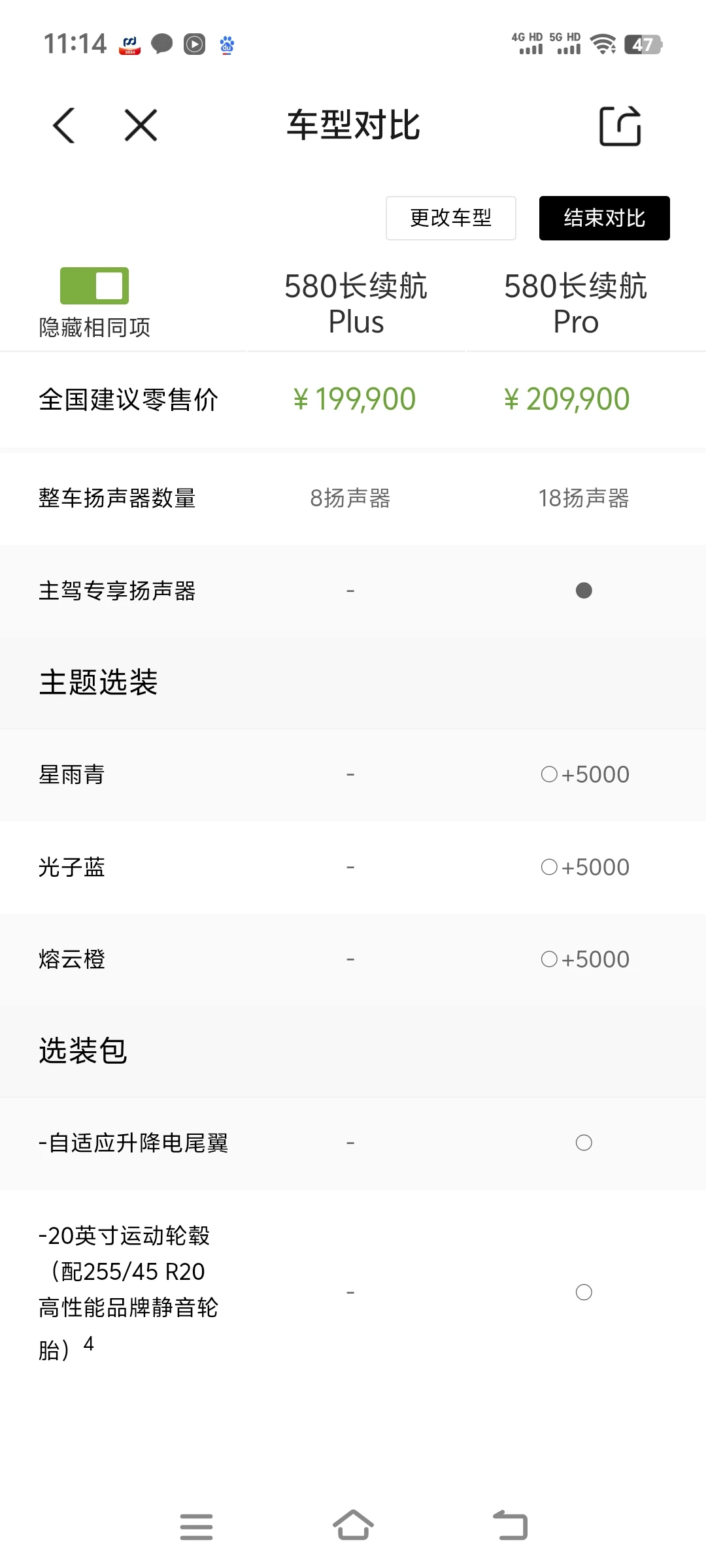Go to the system home screen
The width and height of the screenshot is (706, 1568).
(x=353, y=1525)
